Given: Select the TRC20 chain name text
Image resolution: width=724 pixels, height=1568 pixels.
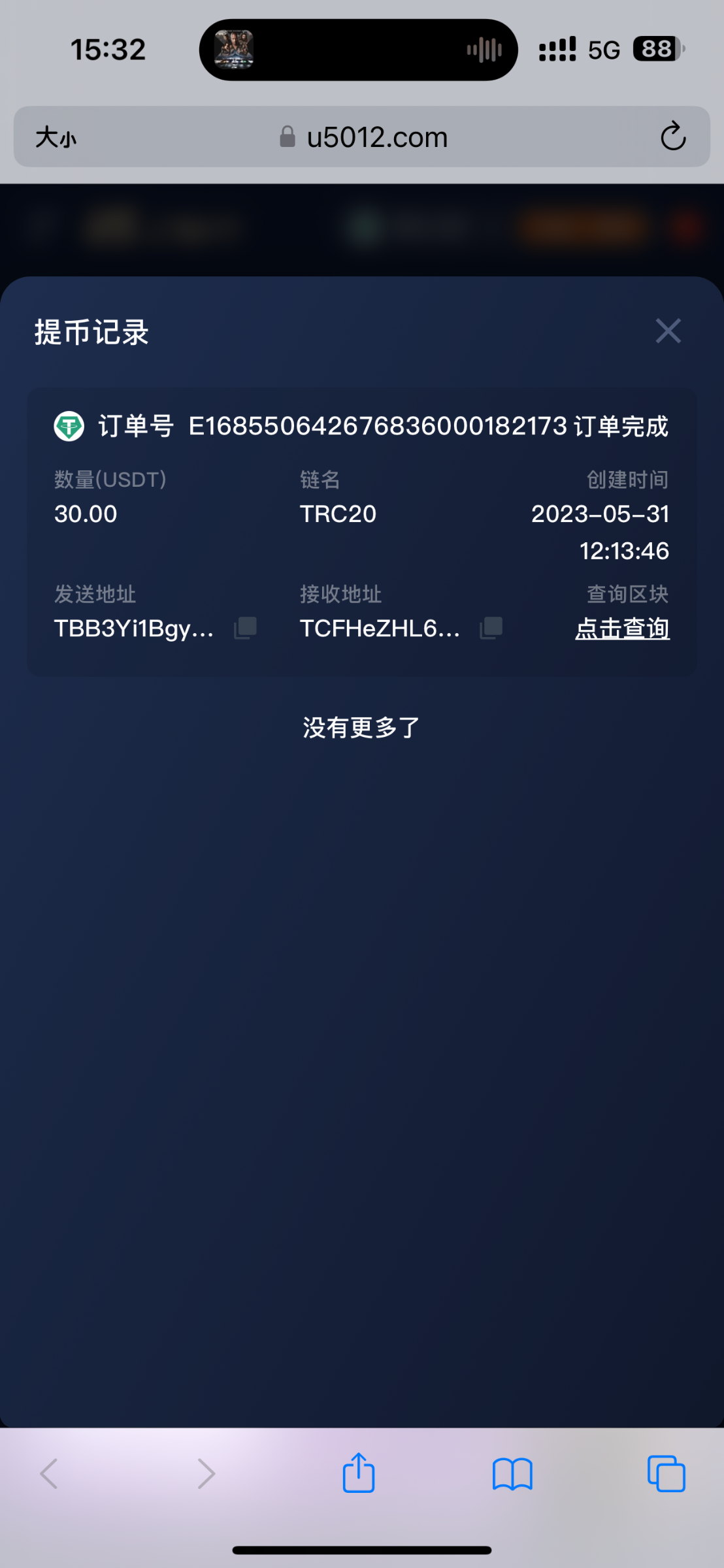Looking at the screenshot, I should tap(337, 514).
